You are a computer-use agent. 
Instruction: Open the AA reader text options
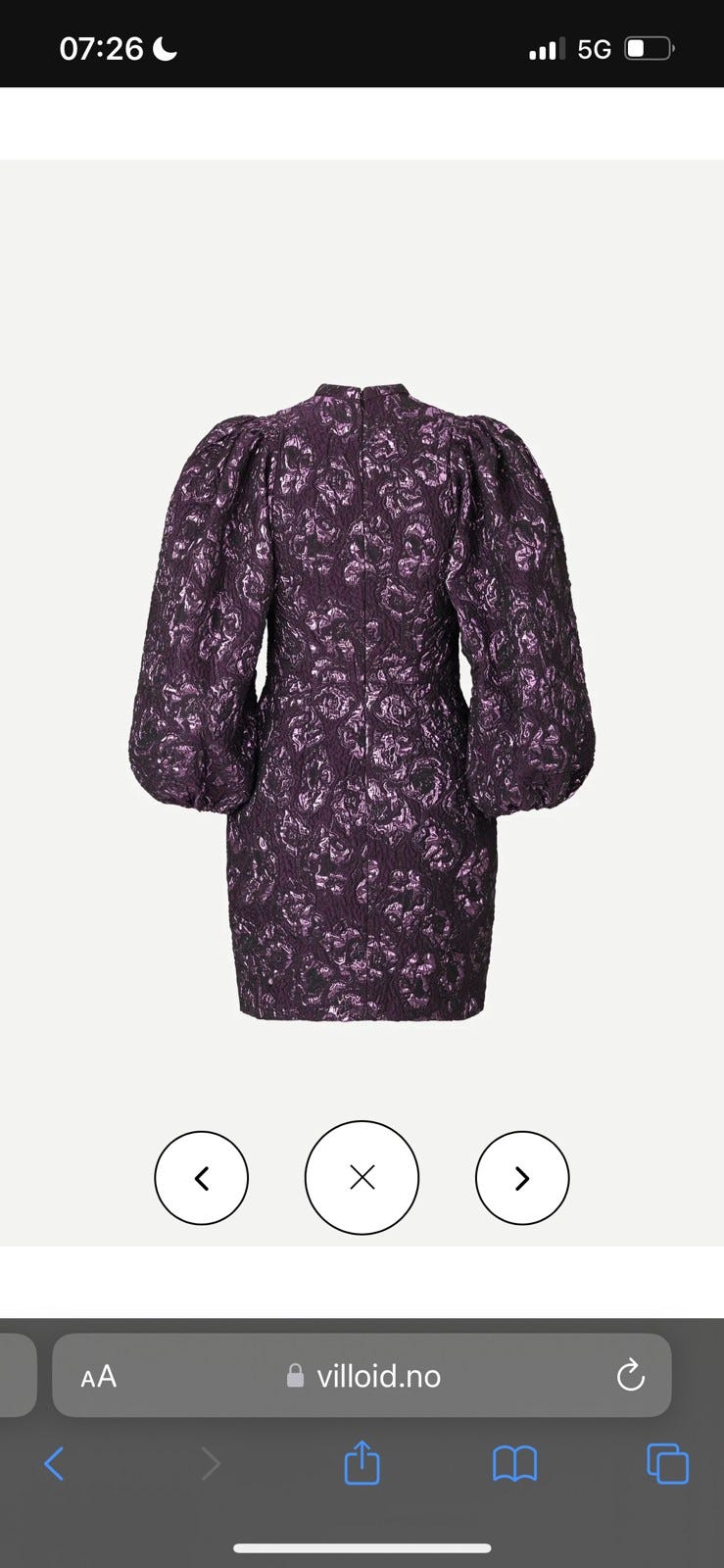98,1377
